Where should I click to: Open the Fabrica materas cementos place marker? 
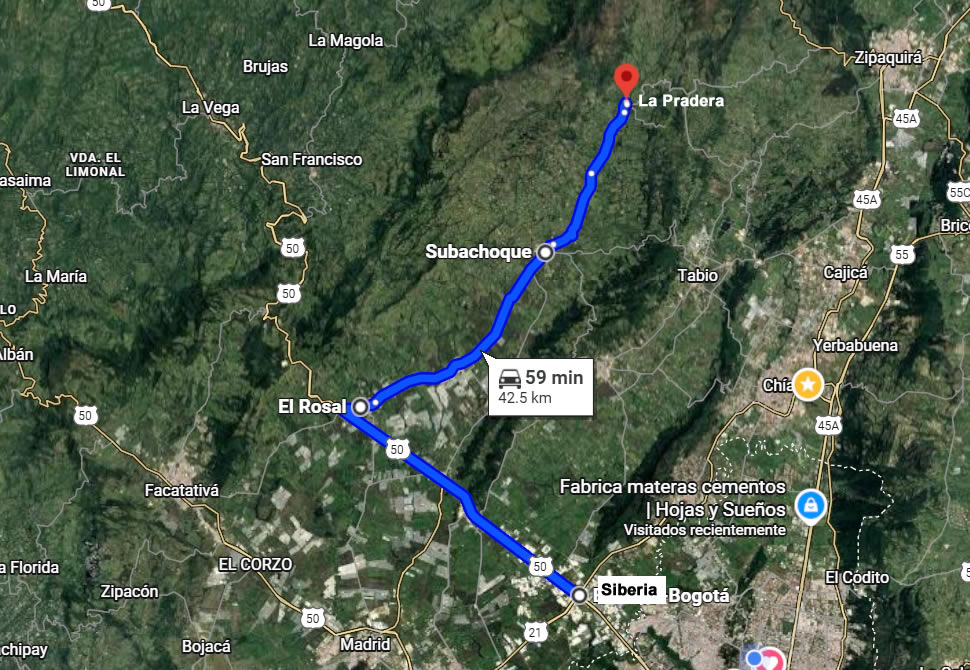[x=808, y=505]
